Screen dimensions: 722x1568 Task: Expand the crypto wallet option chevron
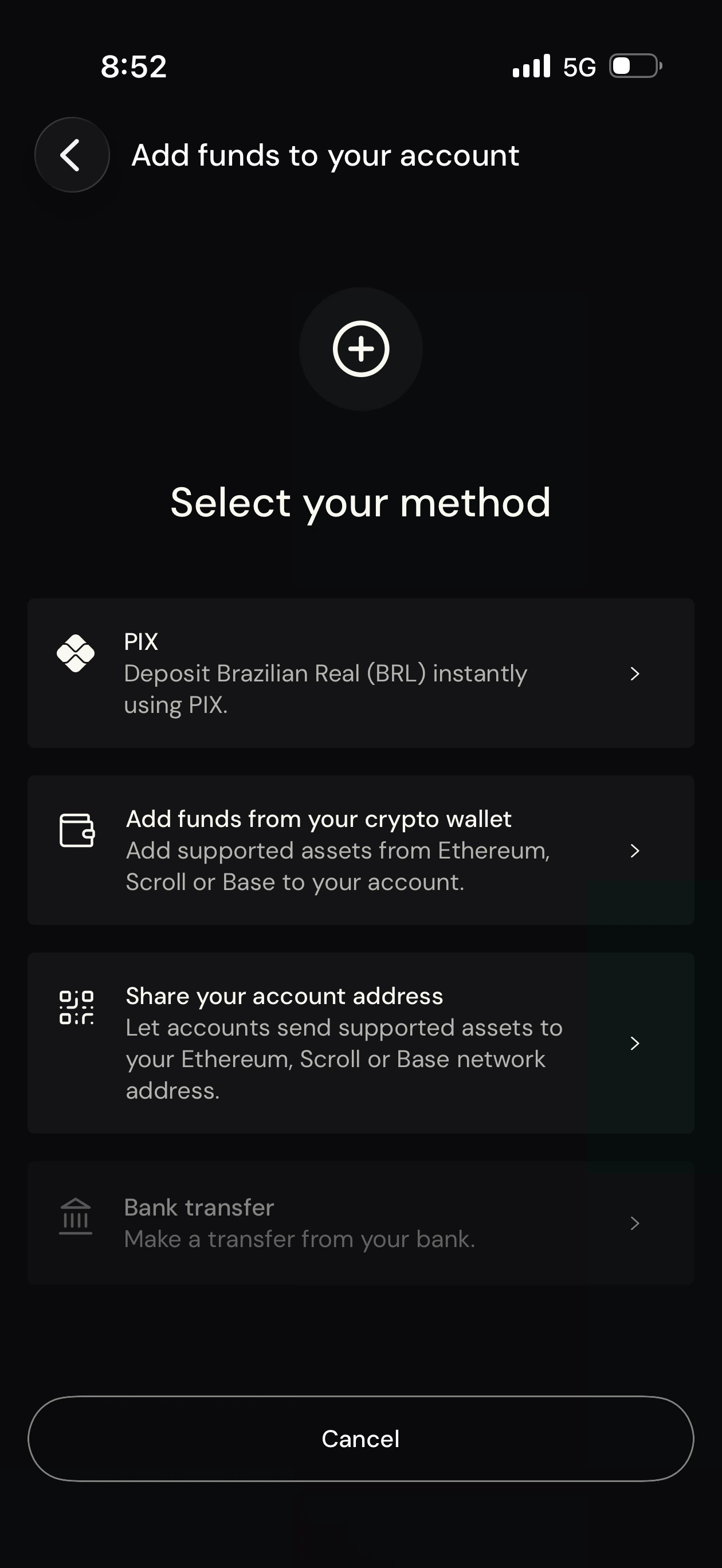pyautogui.click(x=635, y=851)
